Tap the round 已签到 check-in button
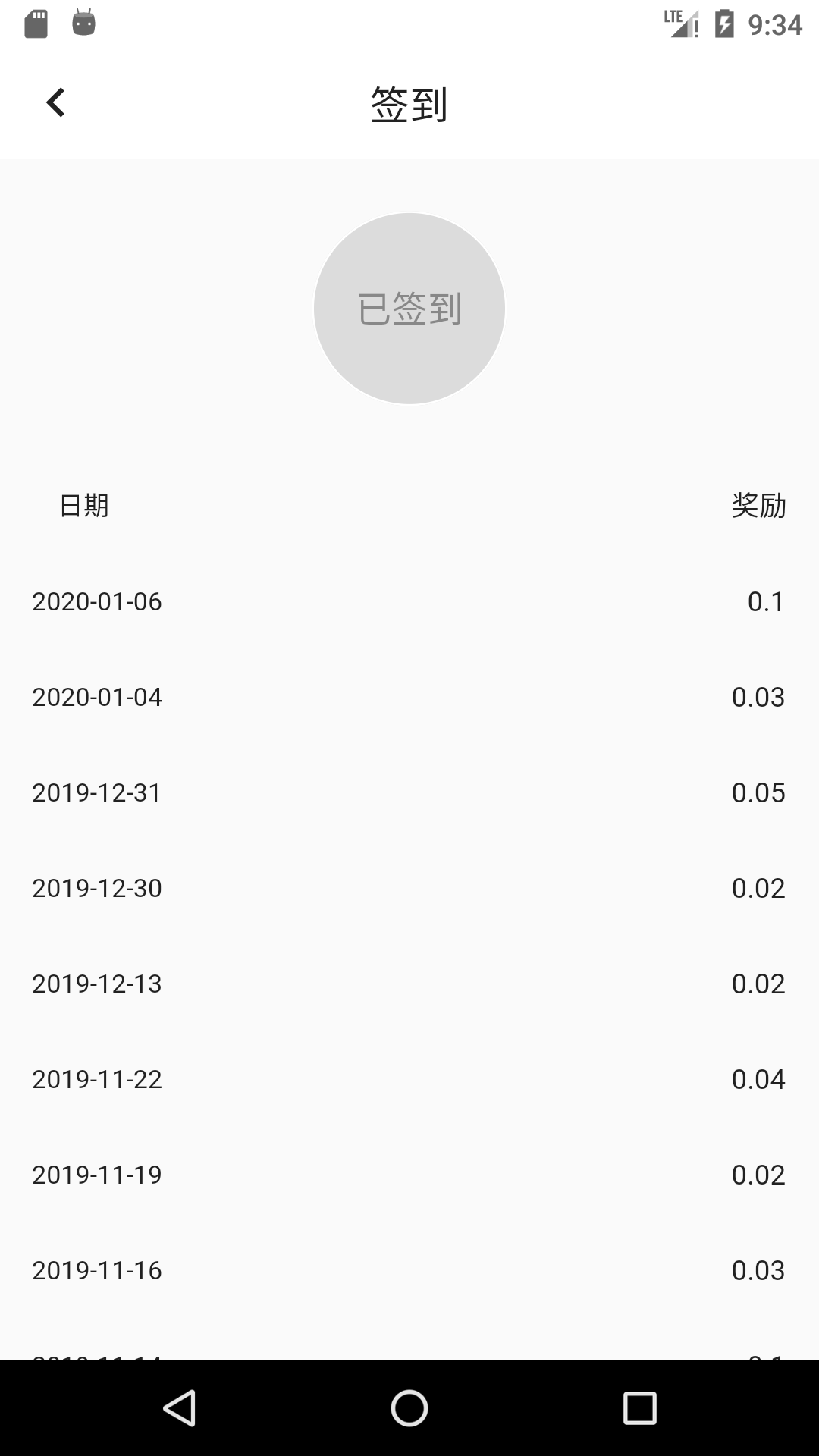The width and height of the screenshot is (819, 1456). tap(409, 309)
